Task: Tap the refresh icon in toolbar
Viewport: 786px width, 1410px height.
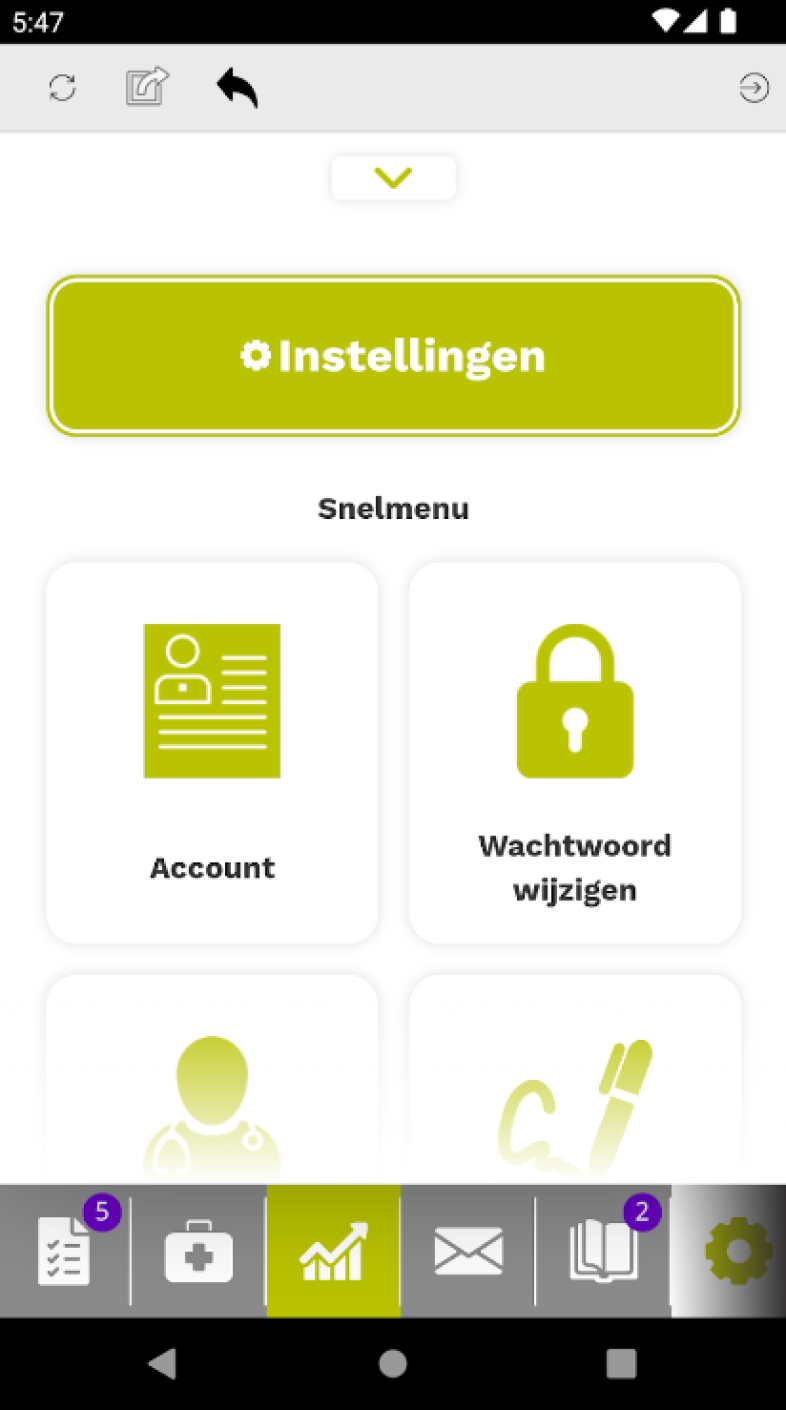Action: point(62,88)
